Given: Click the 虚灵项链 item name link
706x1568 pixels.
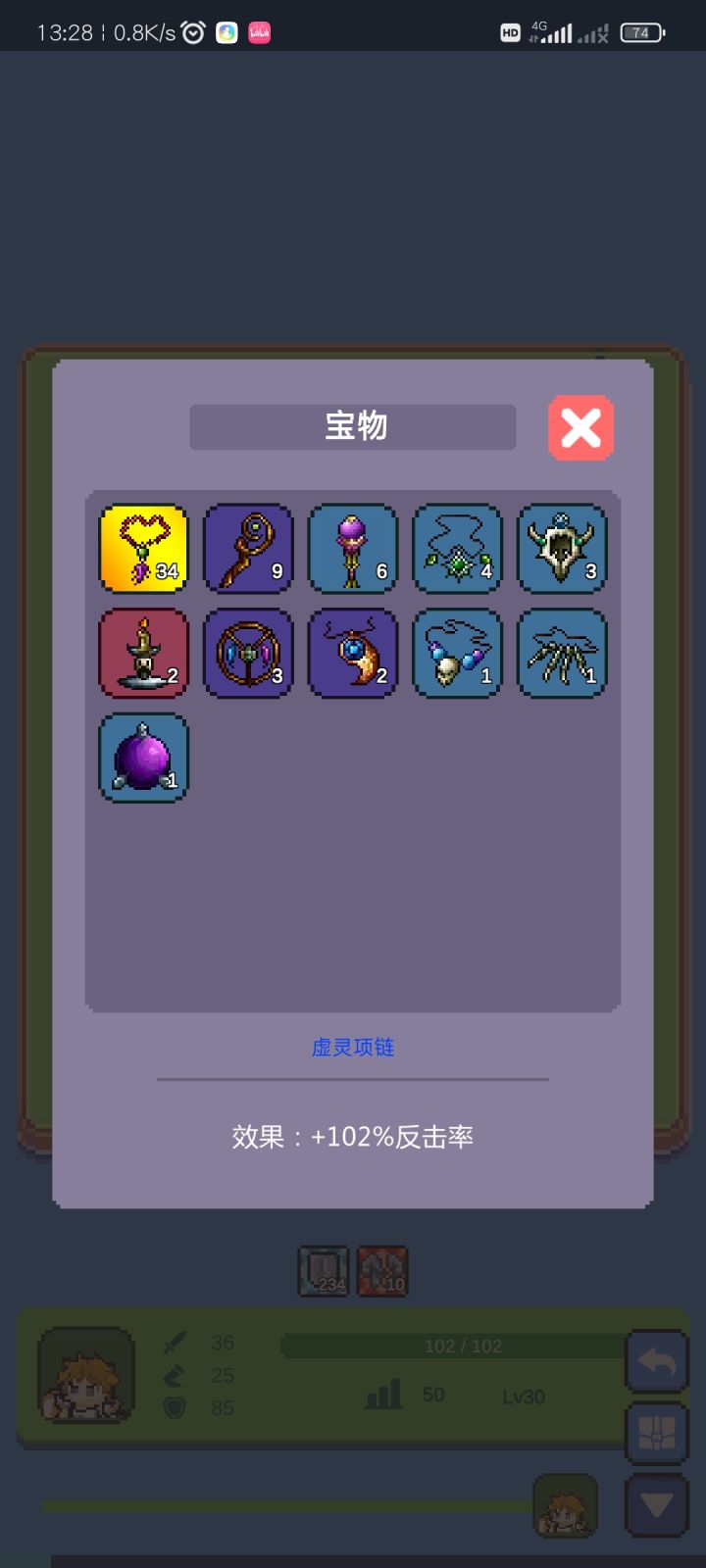Looking at the screenshot, I should tap(352, 1047).
